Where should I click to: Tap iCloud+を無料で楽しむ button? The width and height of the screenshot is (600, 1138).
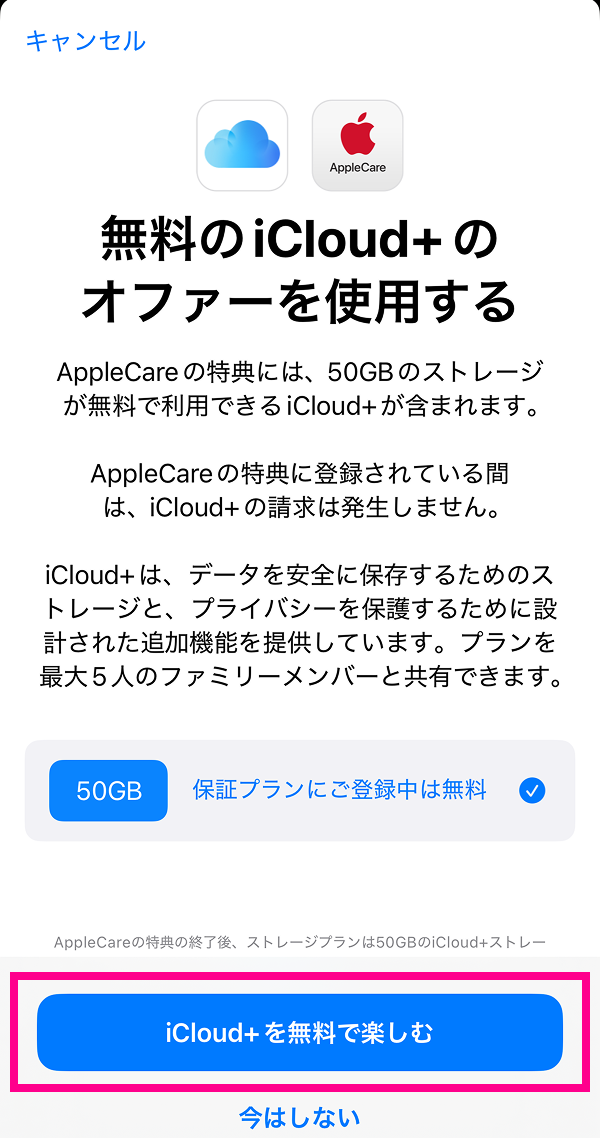click(300, 1033)
